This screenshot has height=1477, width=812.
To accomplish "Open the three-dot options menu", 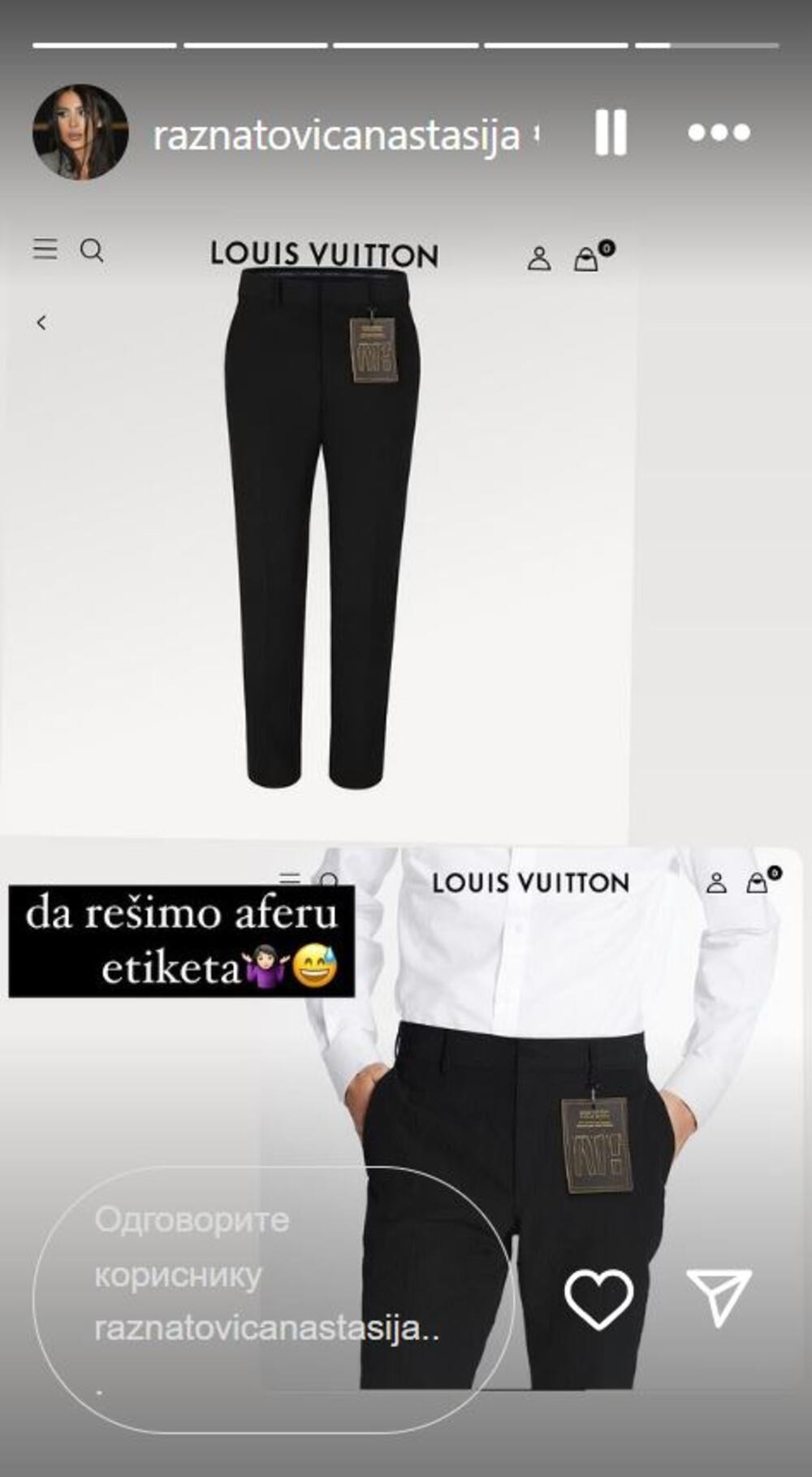I will point(719,132).
